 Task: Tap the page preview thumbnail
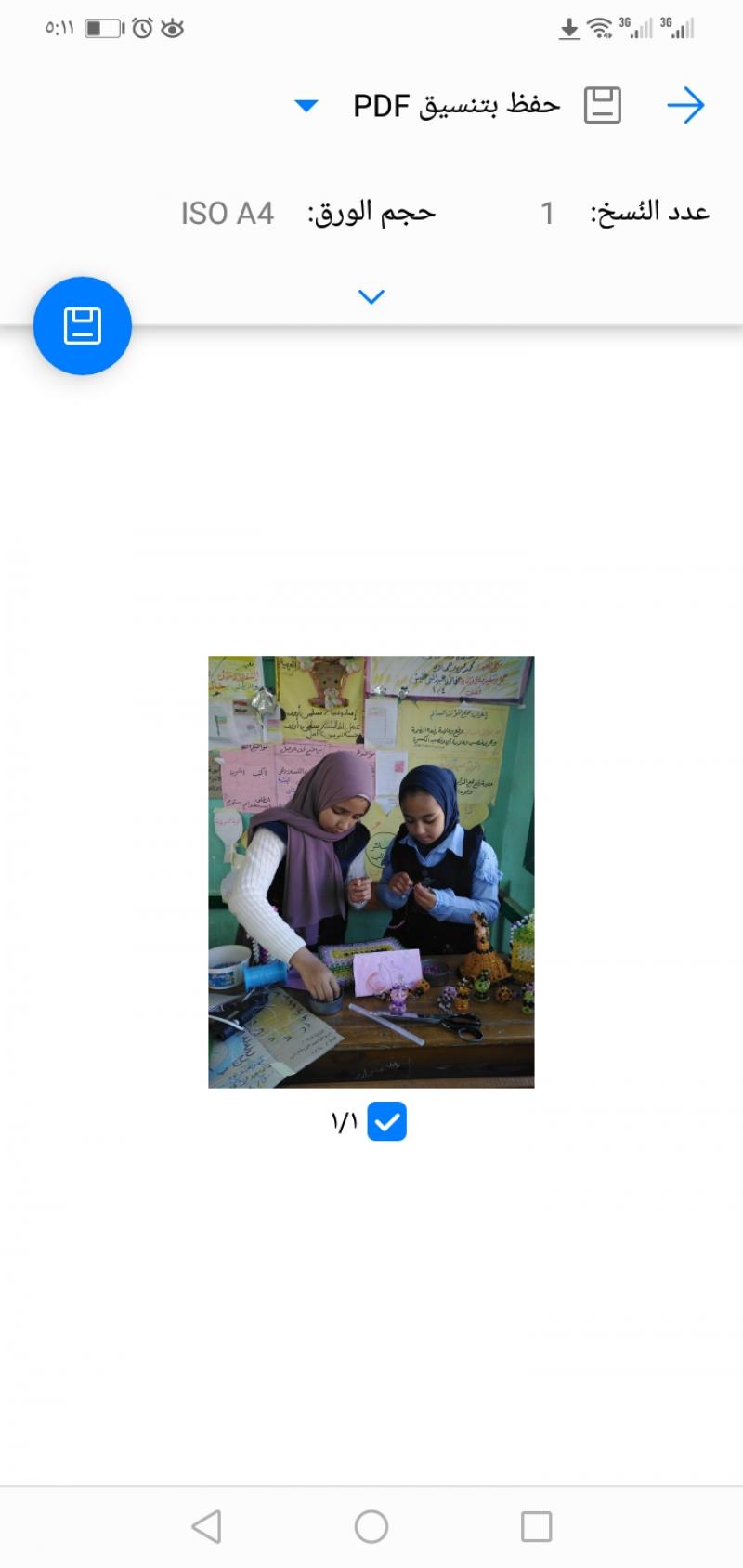pos(371,871)
